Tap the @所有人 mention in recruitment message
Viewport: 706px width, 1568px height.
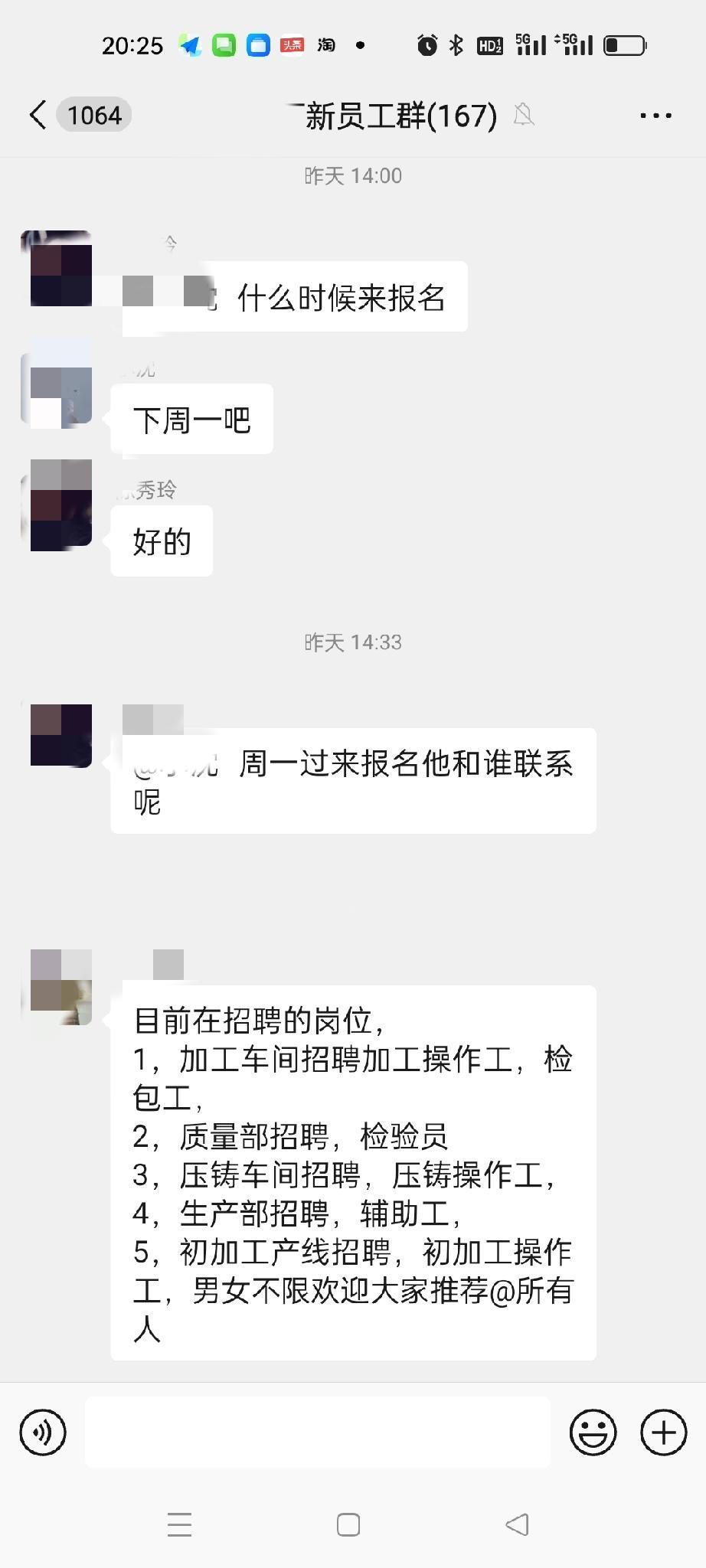point(536,1292)
